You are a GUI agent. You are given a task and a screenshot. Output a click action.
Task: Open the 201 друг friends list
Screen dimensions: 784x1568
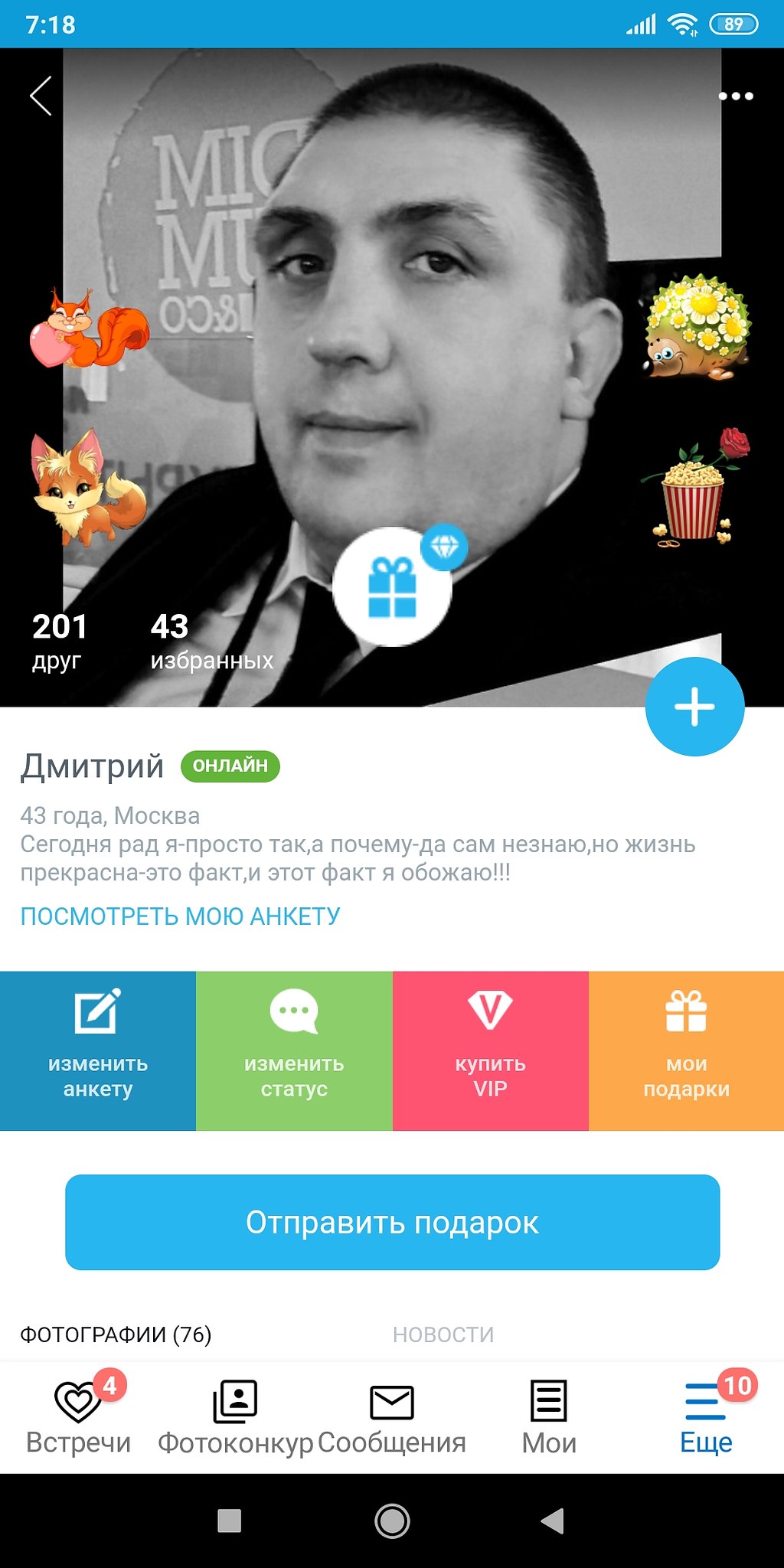[x=60, y=642]
